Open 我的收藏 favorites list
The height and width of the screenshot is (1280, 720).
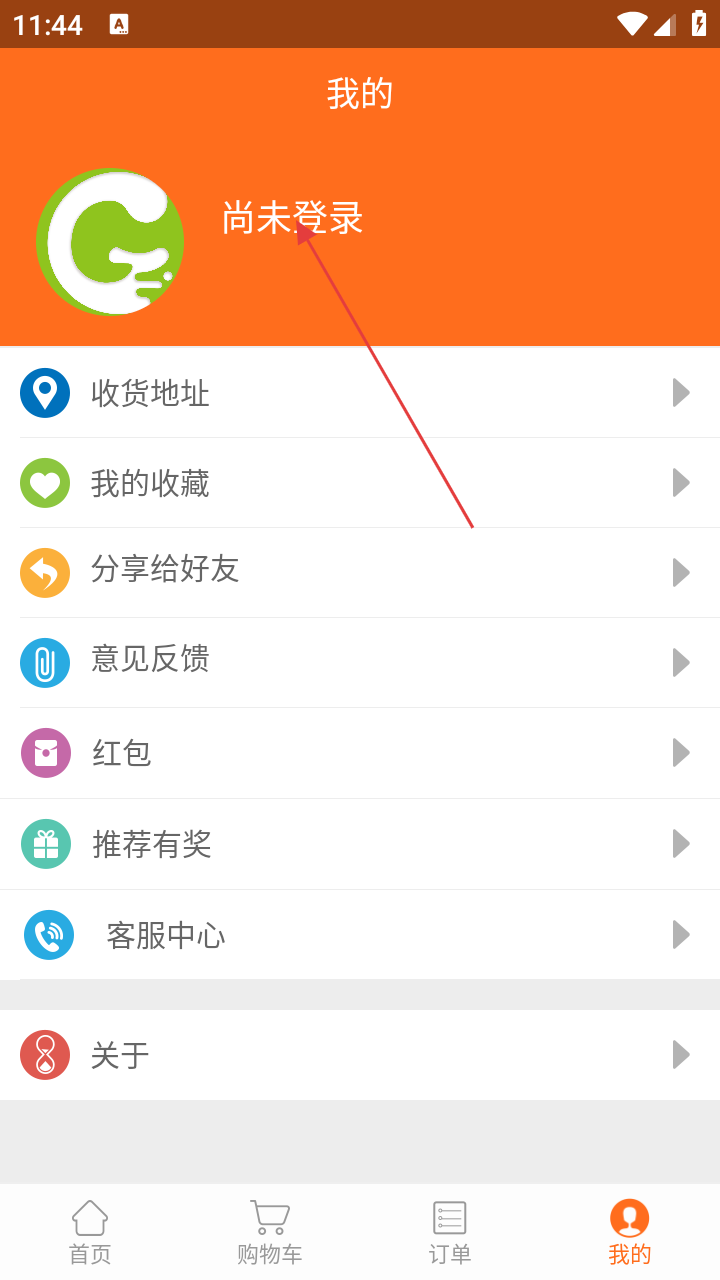tap(360, 483)
